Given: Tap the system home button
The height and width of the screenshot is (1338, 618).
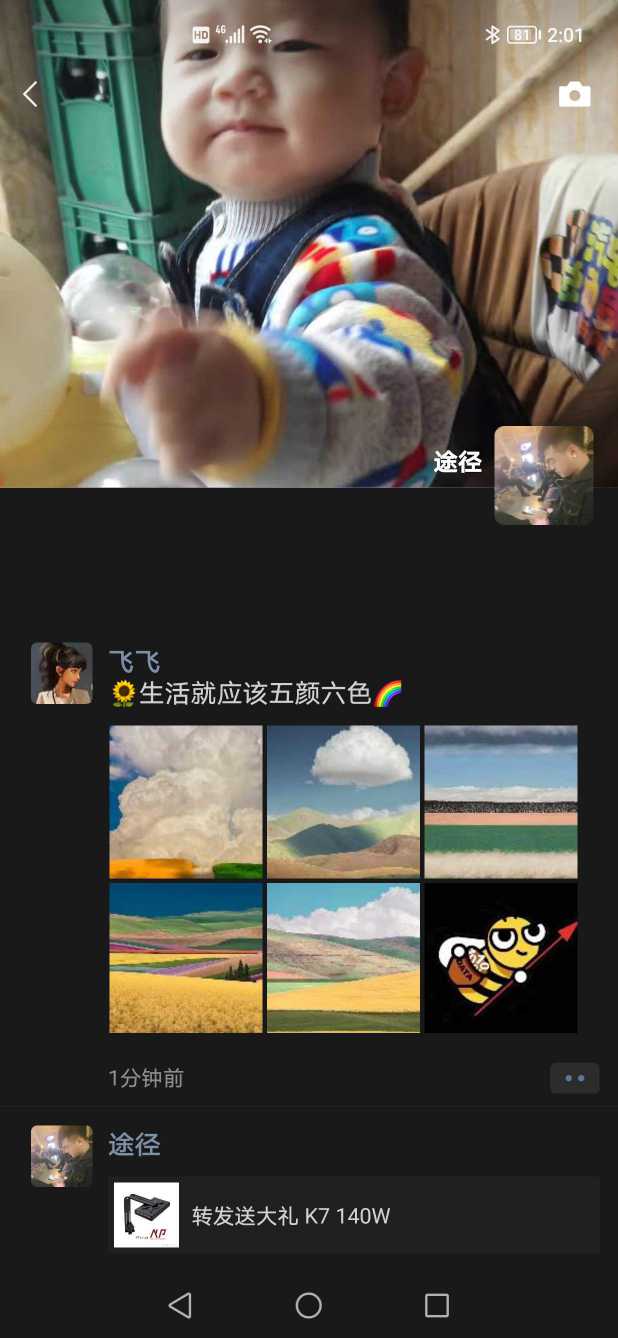Looking at the screenshot, I should pyautogui.click(x=309, y=1305).
